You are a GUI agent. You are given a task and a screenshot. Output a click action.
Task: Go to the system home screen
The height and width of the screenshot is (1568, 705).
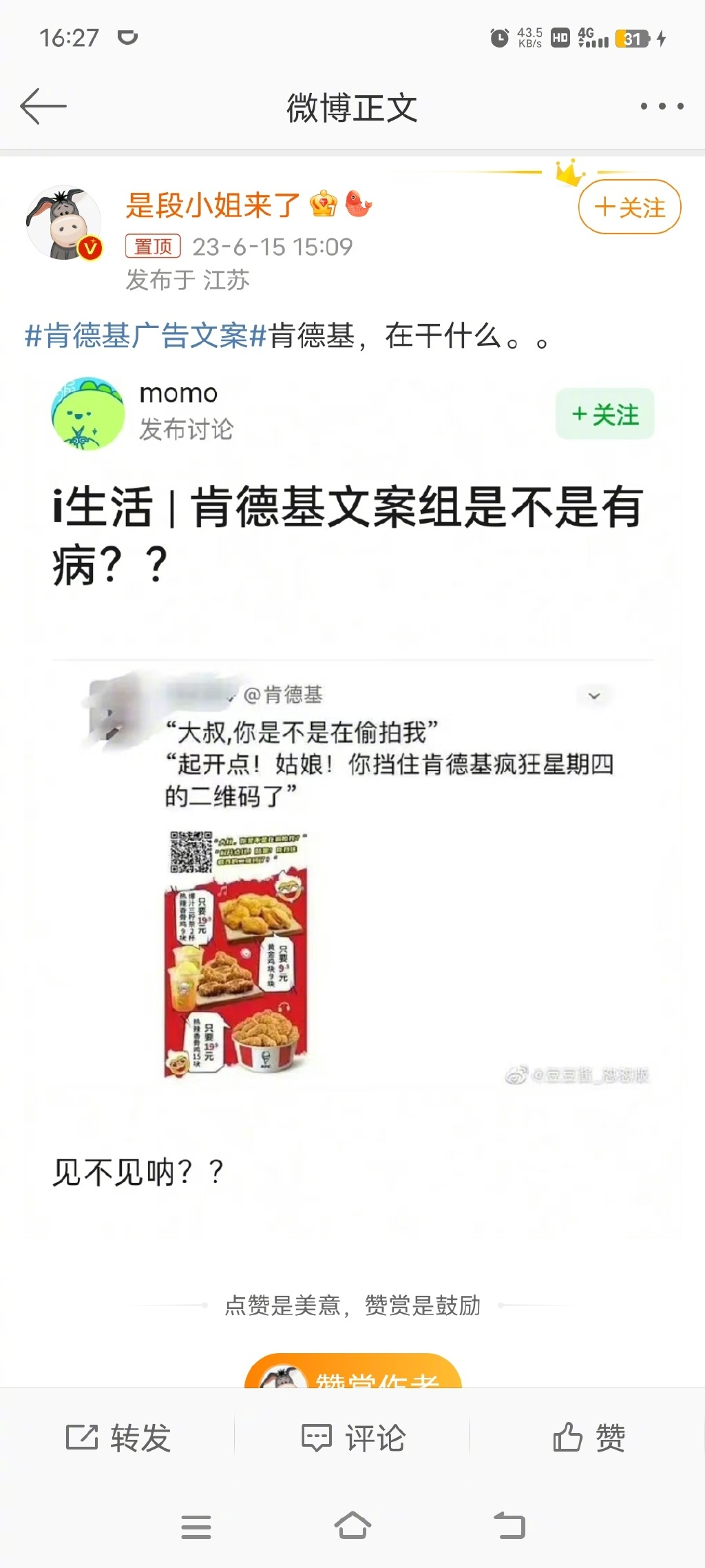point(352,1525)
